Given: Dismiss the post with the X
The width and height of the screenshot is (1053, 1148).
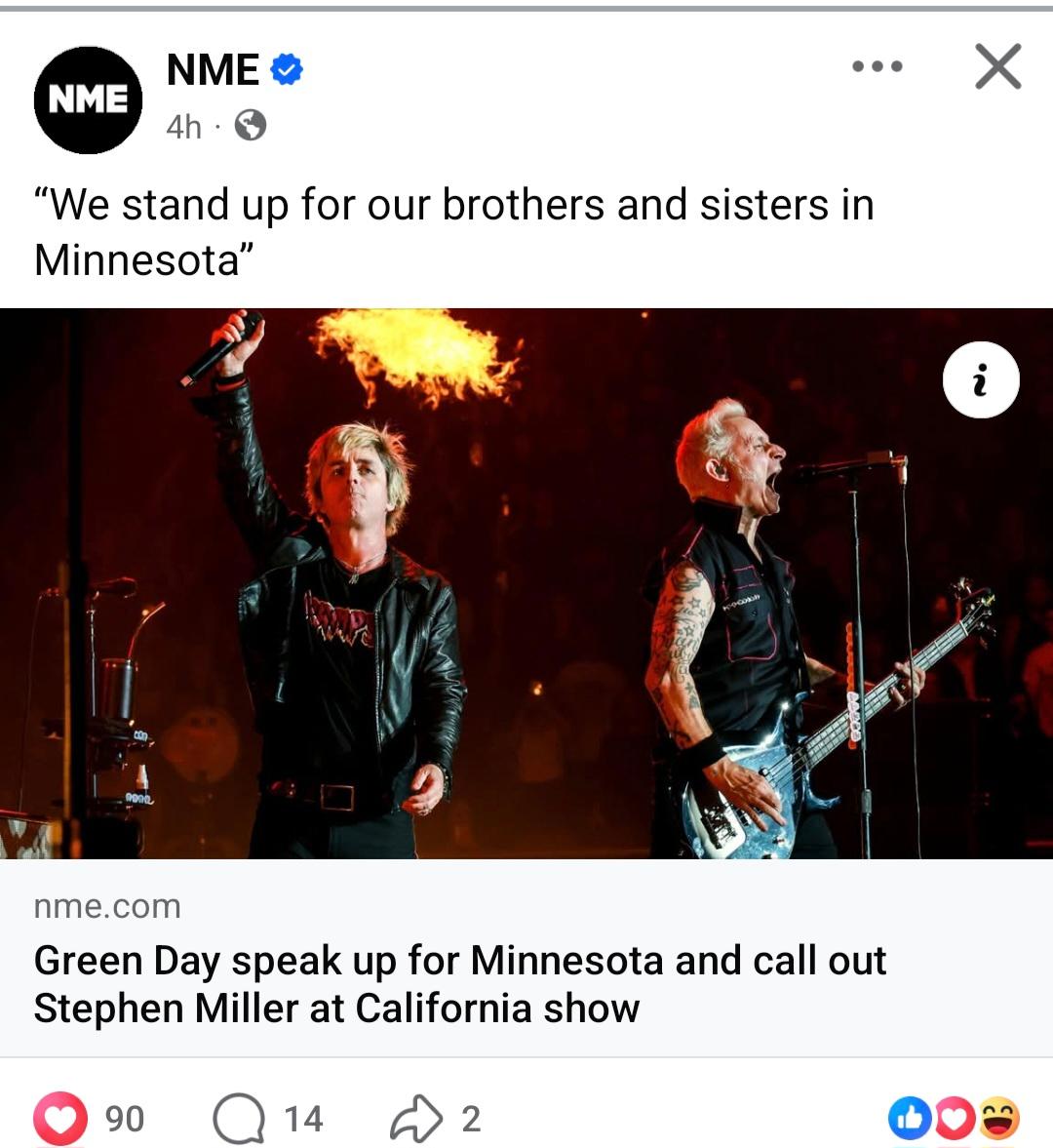Looking at the screenshot, I should pos(997,67).
